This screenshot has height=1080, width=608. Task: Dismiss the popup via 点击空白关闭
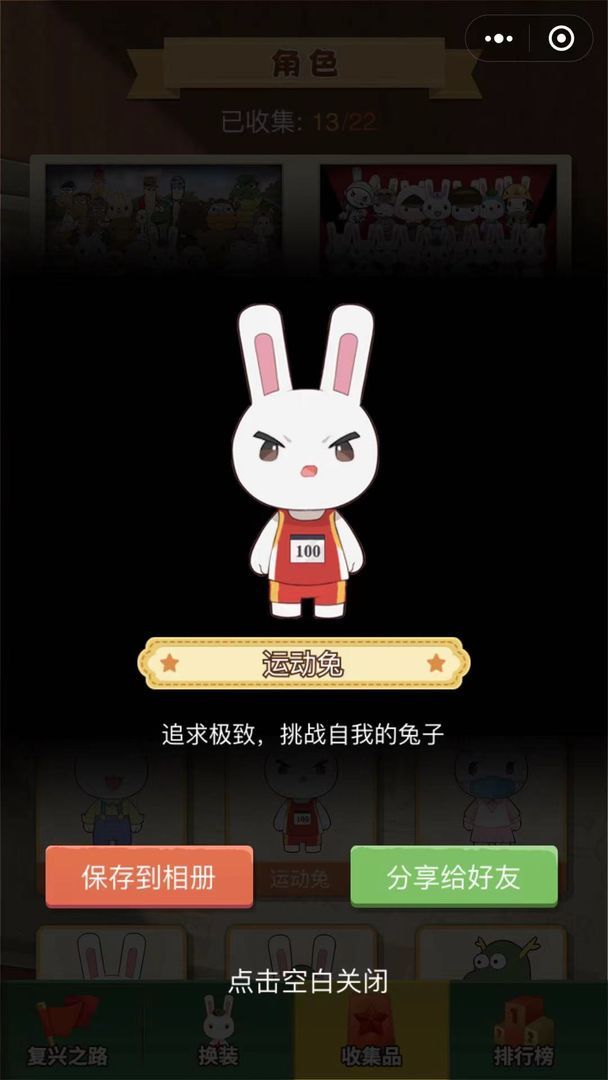click(x=307, y=981)
